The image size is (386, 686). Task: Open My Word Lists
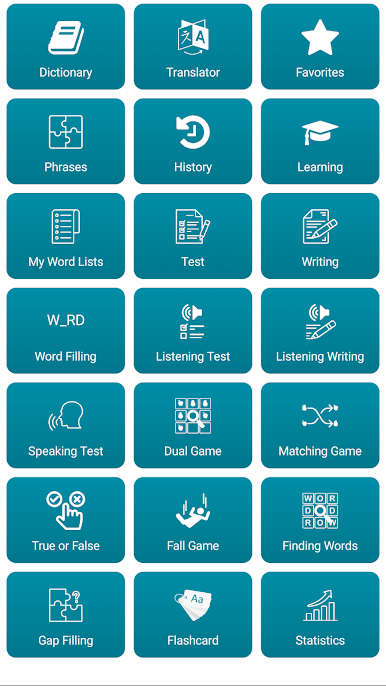(x=66, y=236)
